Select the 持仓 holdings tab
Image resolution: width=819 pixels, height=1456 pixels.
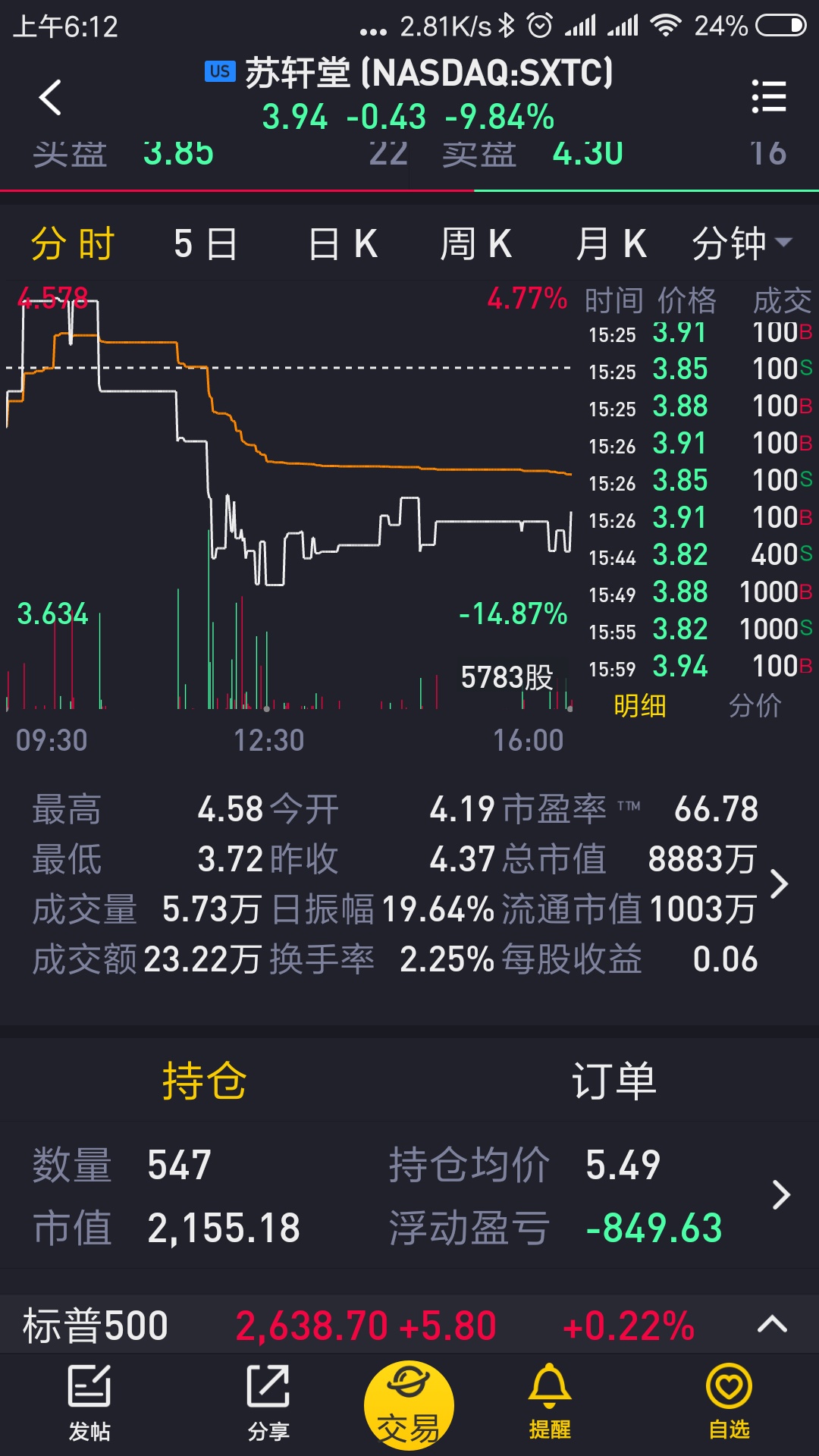[x=205, y=1081]
